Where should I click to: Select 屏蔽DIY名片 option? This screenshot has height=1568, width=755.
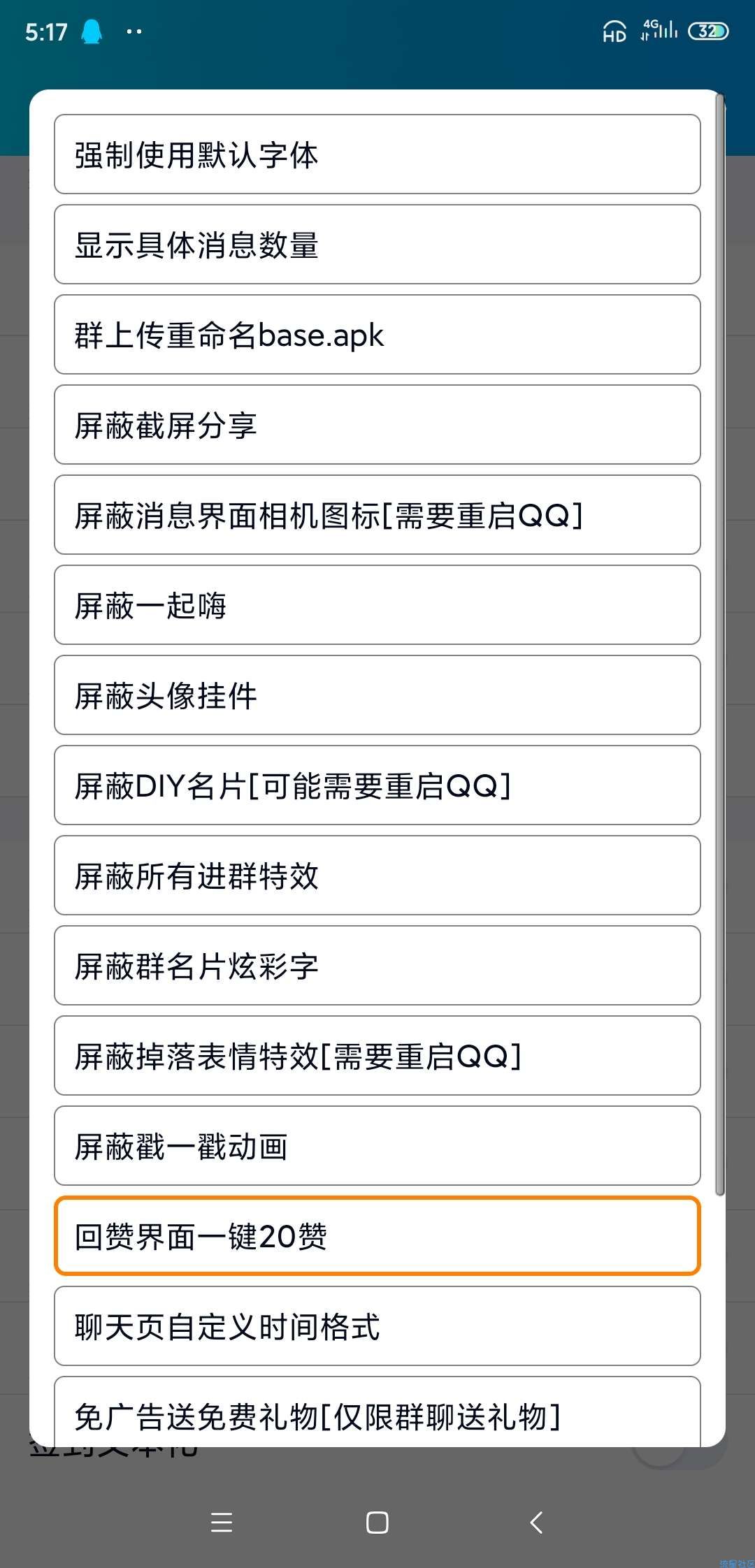[x=377, y=785]
